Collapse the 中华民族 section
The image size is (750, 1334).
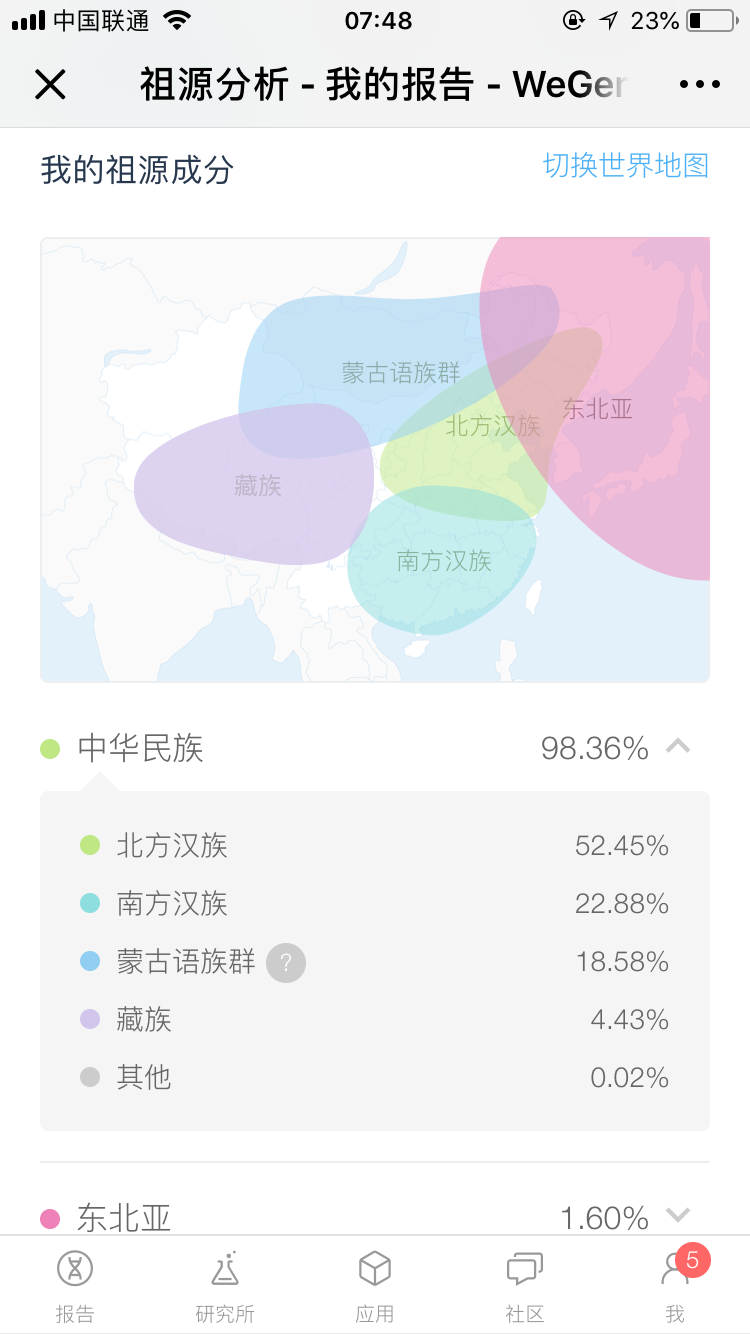tap(678, 746)
